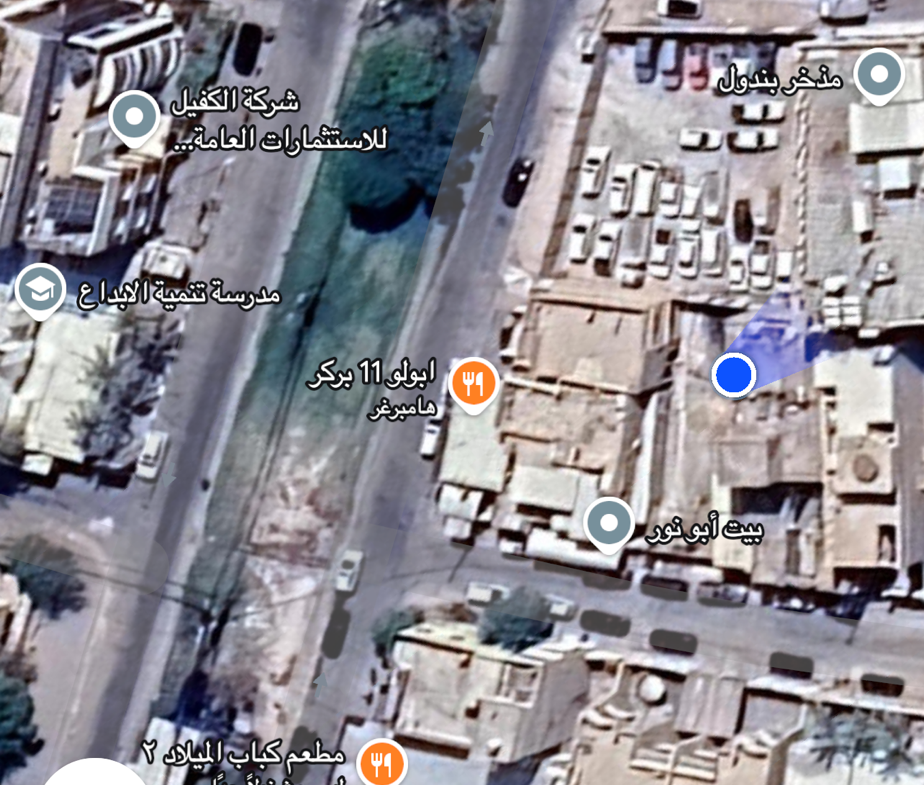Open the مطعم كباب الميلاد ٢ restaurant marker
Screen dimensions: 924x785
coord(381,764)
